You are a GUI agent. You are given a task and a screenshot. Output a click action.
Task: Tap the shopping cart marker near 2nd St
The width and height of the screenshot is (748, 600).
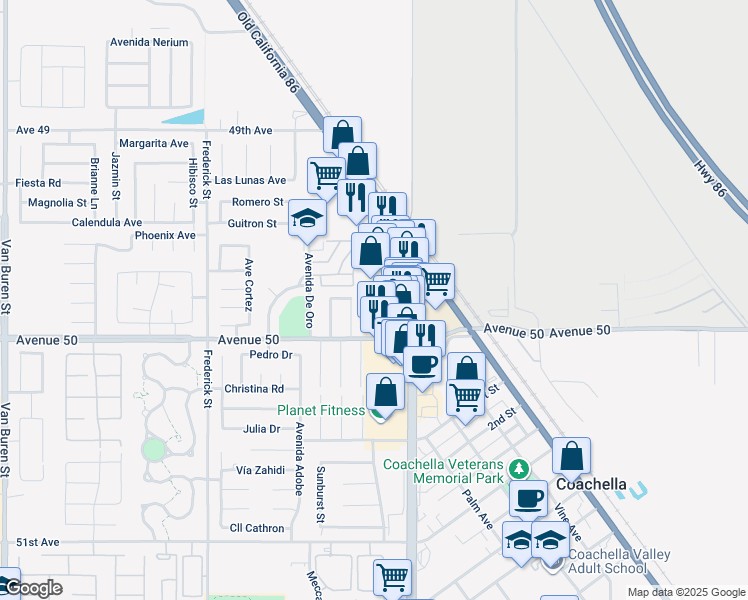(x=465, y=397)
